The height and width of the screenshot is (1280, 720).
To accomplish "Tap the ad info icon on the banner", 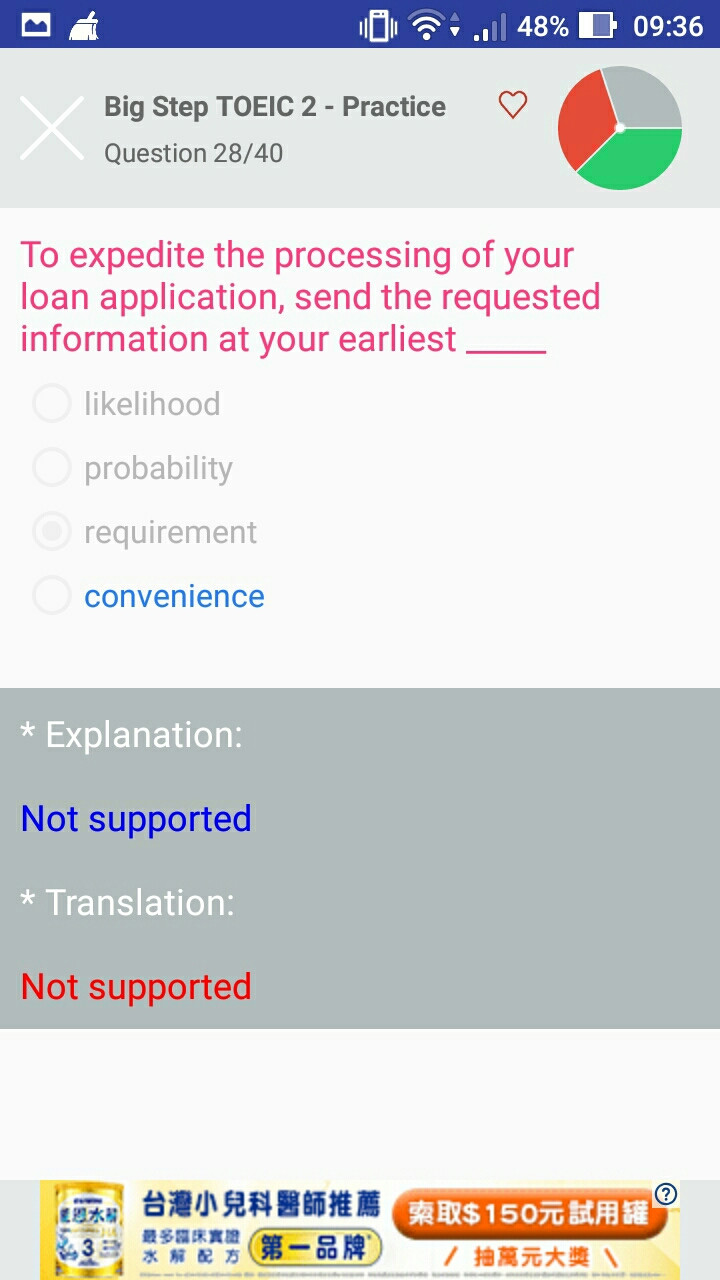I will coord(666,1194).
